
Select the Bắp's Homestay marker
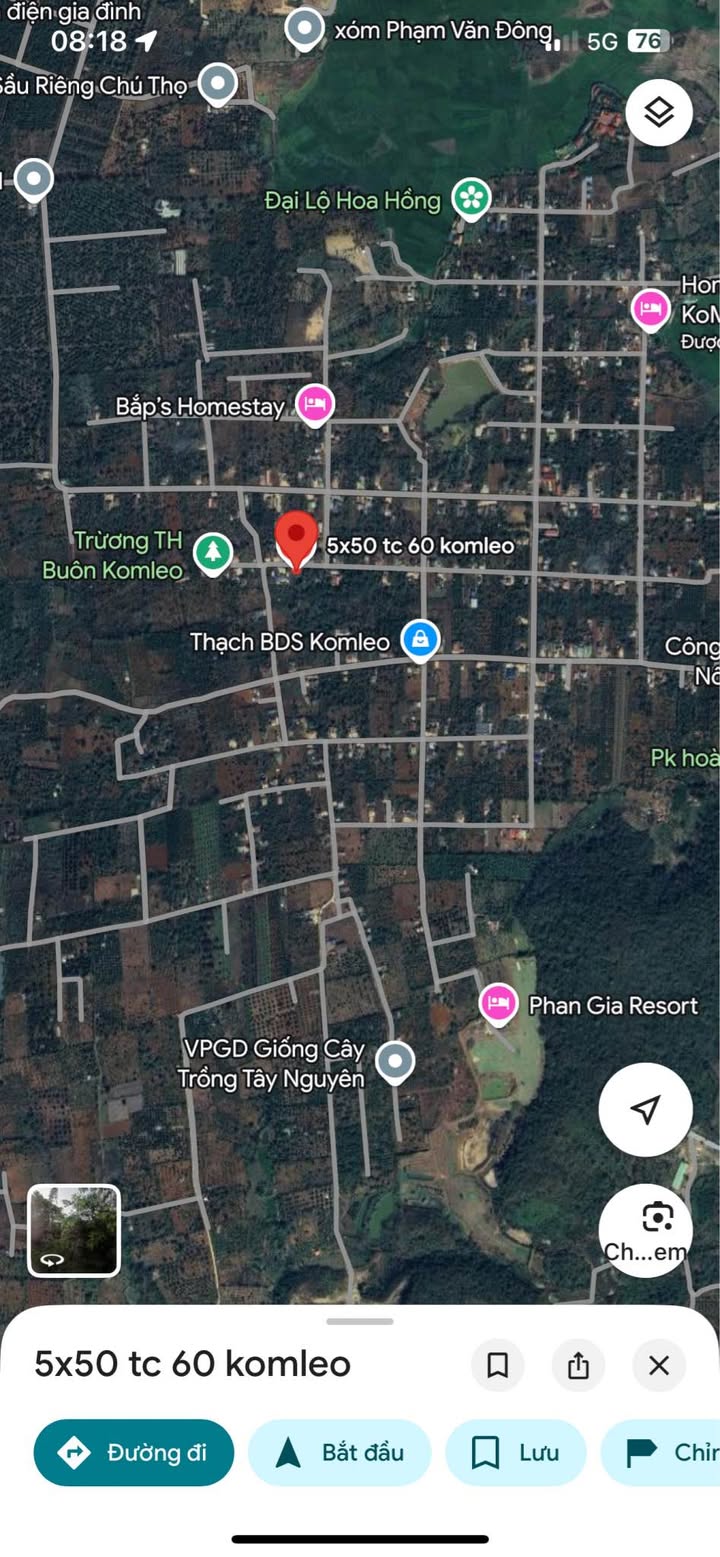pos(315,405)
